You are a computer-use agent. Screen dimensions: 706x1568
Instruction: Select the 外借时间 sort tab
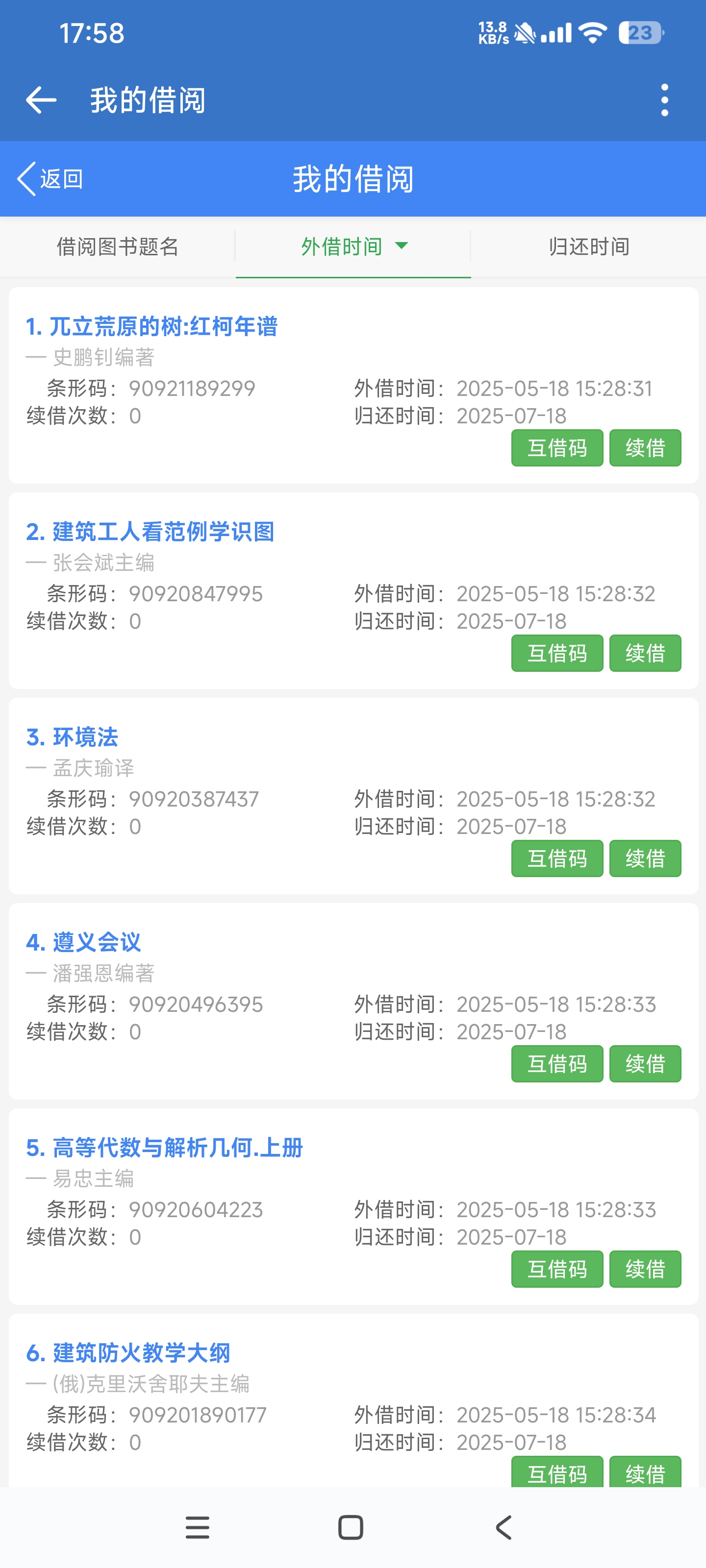353,246
